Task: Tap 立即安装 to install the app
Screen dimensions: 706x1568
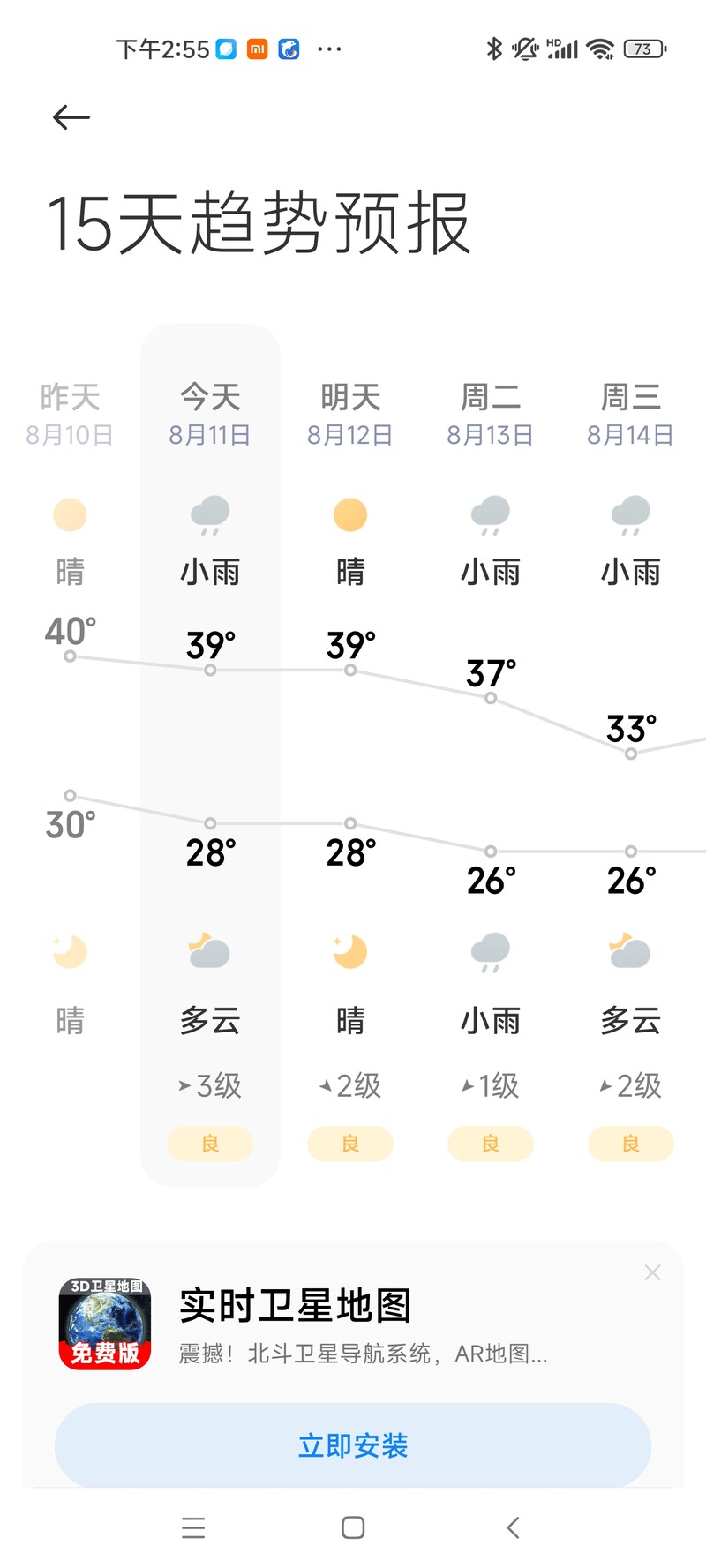Action: point(353,1445)
